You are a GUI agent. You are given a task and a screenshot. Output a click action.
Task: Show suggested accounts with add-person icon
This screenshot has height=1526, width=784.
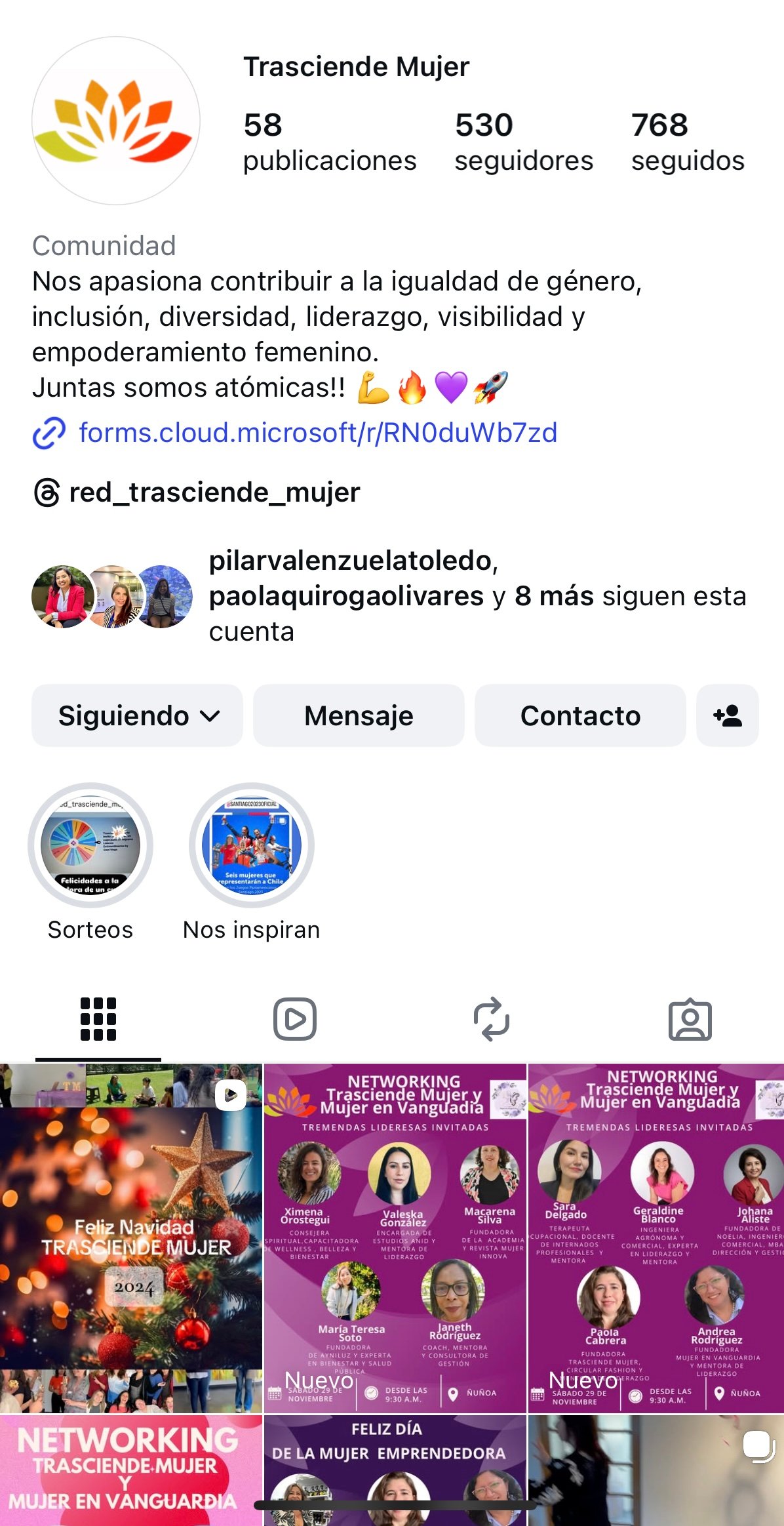[x=727, y=715]
